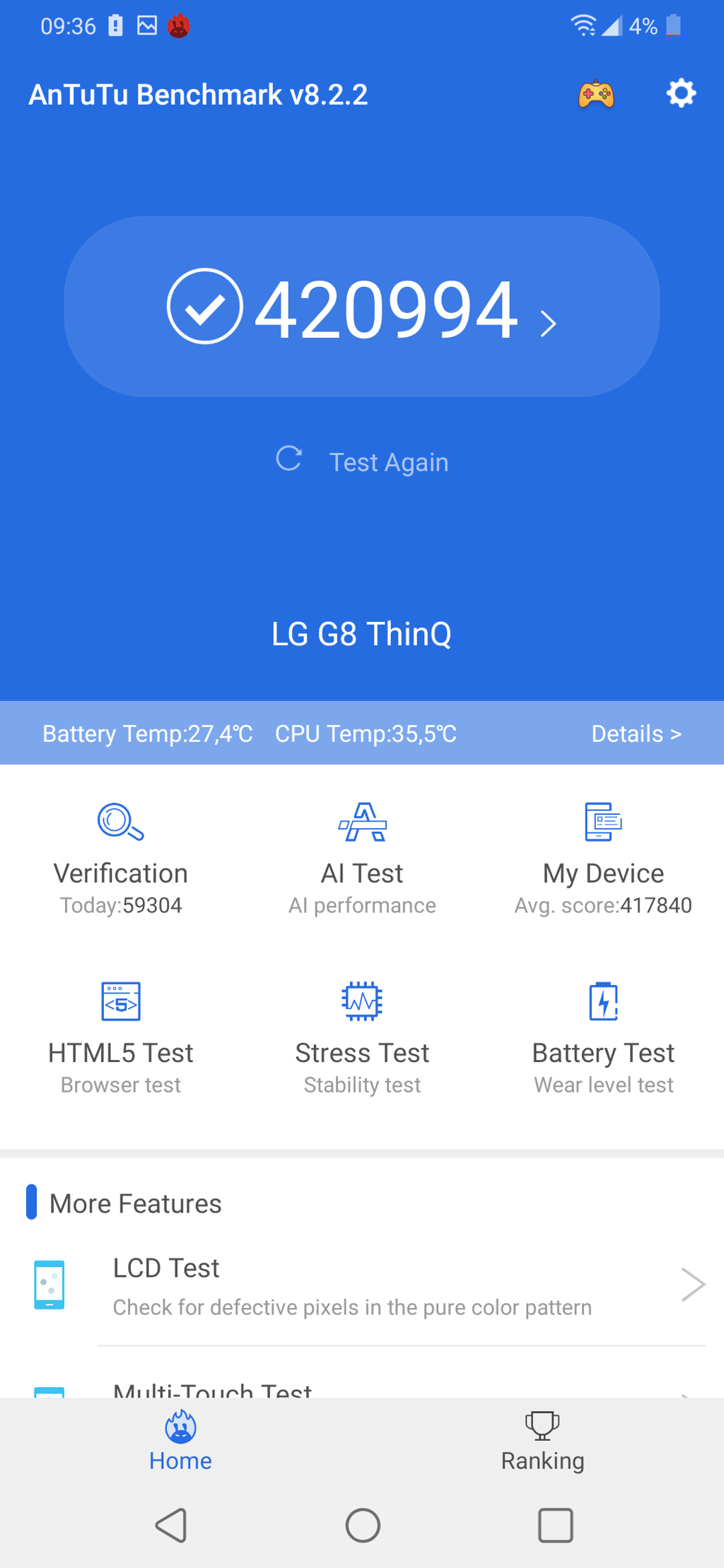Tap Test Again to rerun benchmark

362,461
